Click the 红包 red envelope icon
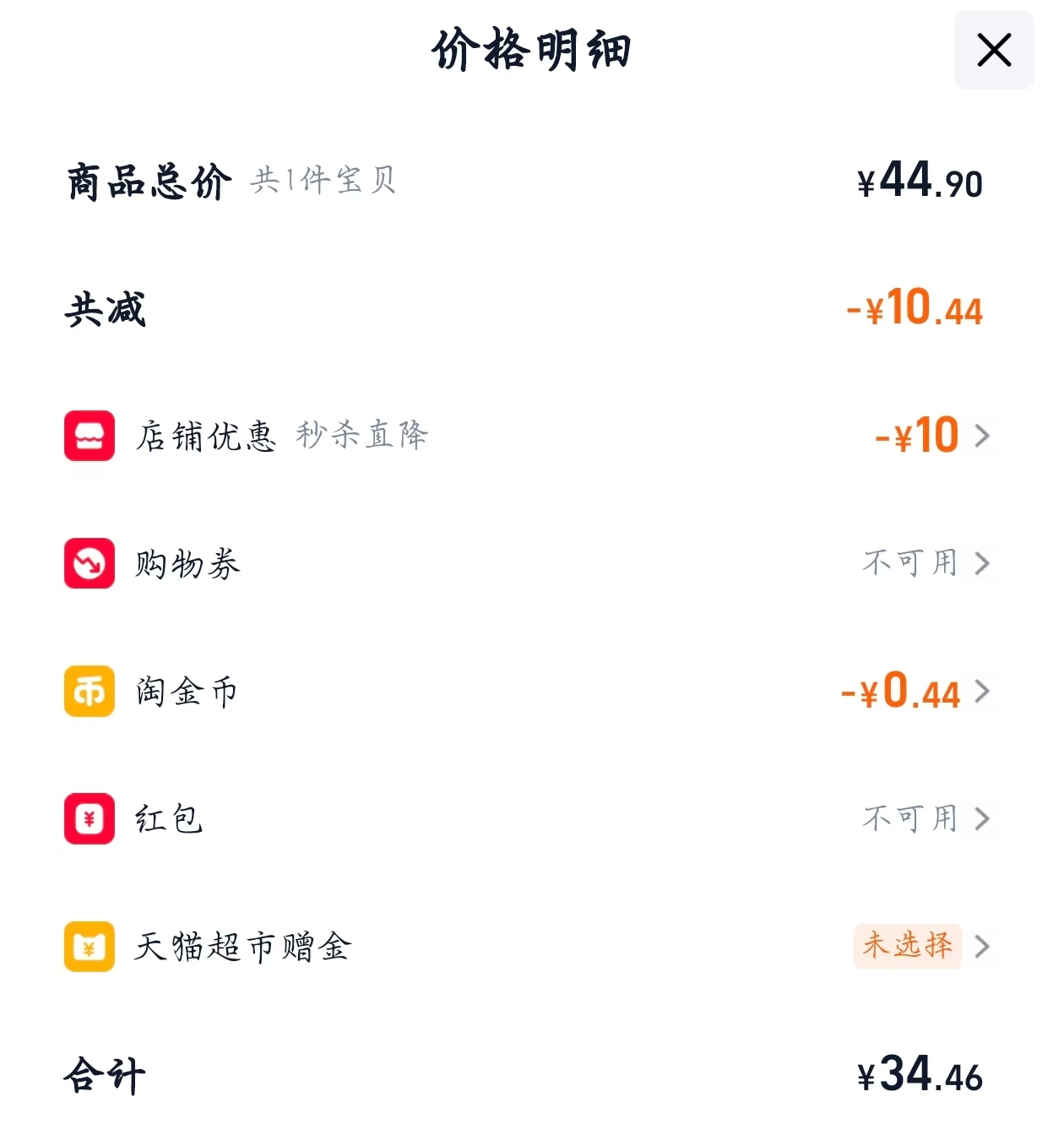The width and height of the screenshot is (1064, 1124). [89, 819]
